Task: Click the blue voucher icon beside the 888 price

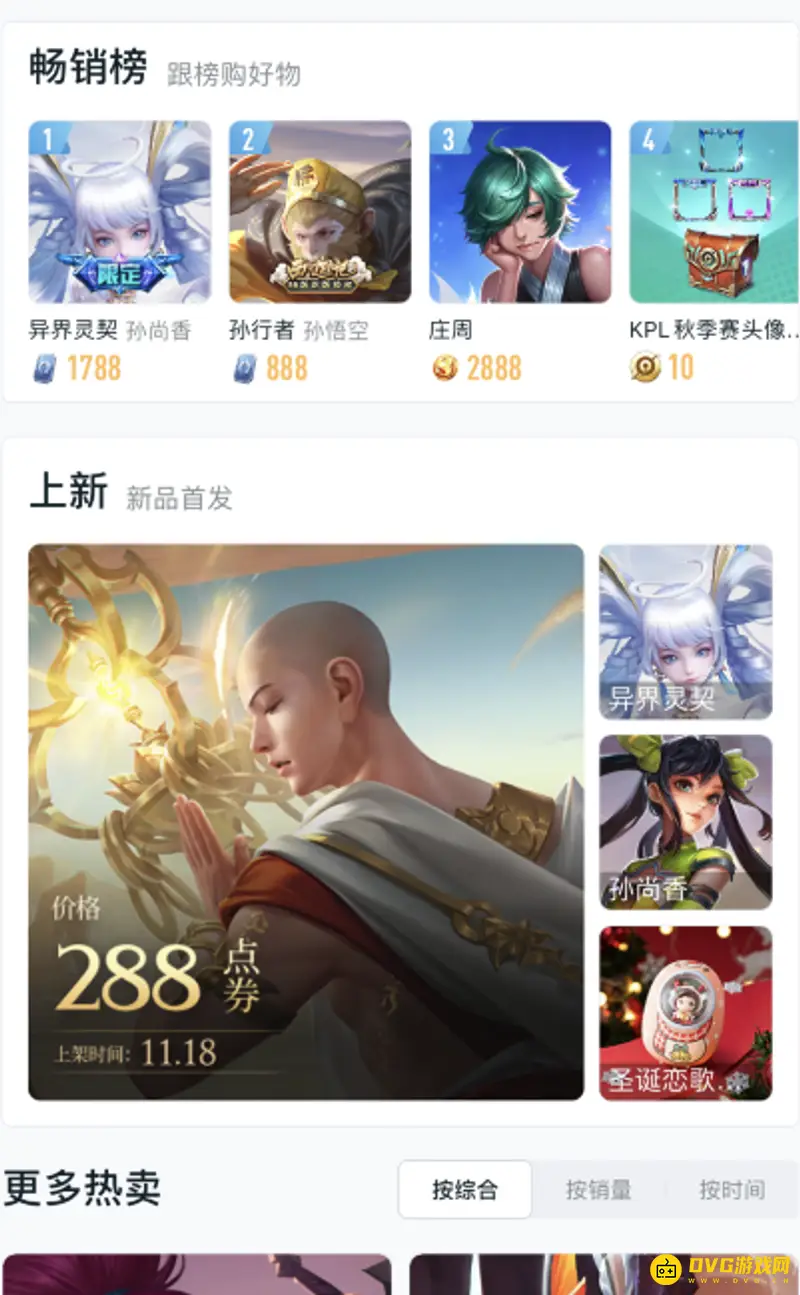Action: pos(244,369)
